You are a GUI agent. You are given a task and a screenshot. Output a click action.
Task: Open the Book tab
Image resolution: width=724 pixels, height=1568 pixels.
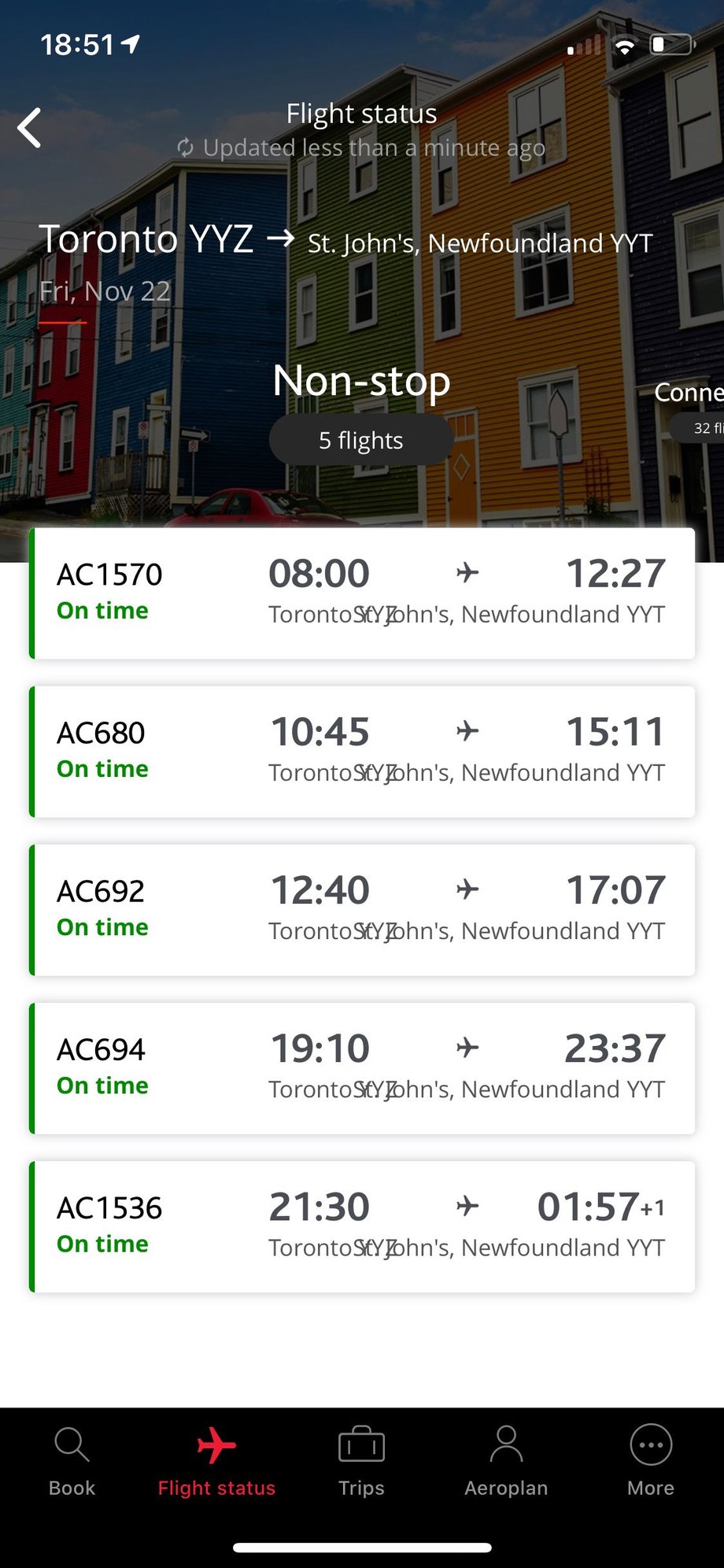(72, 1462)
